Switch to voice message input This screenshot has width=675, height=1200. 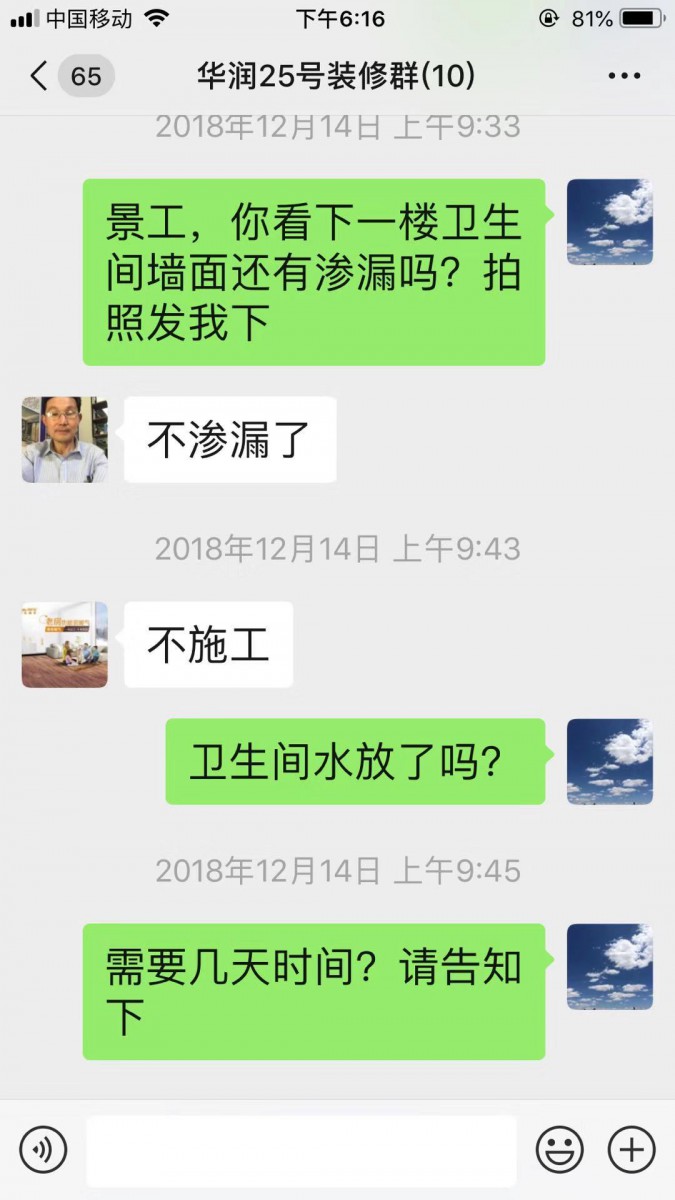[43, 1150]
